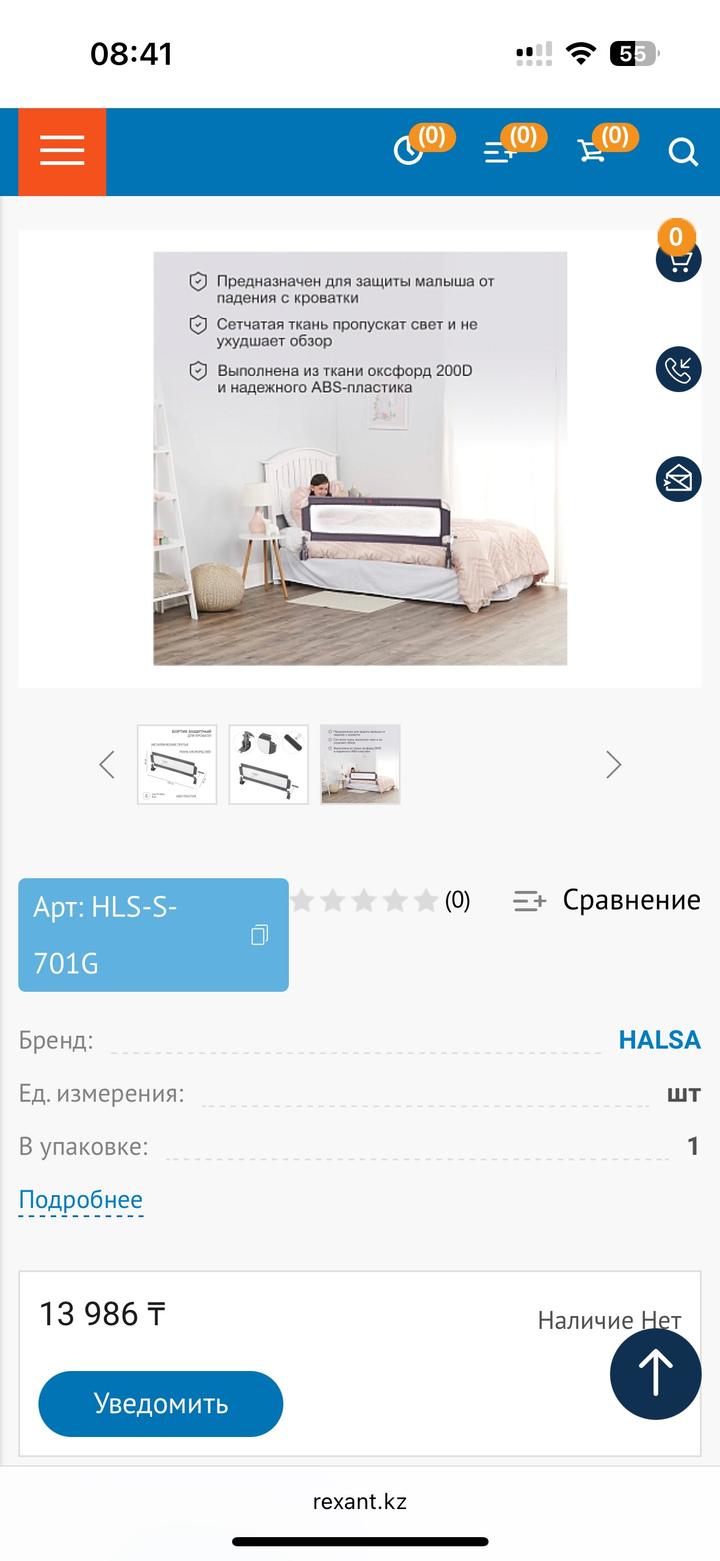Open the HALSA brand link
Screen dimensions: 720x1561
coord(659,1040)
